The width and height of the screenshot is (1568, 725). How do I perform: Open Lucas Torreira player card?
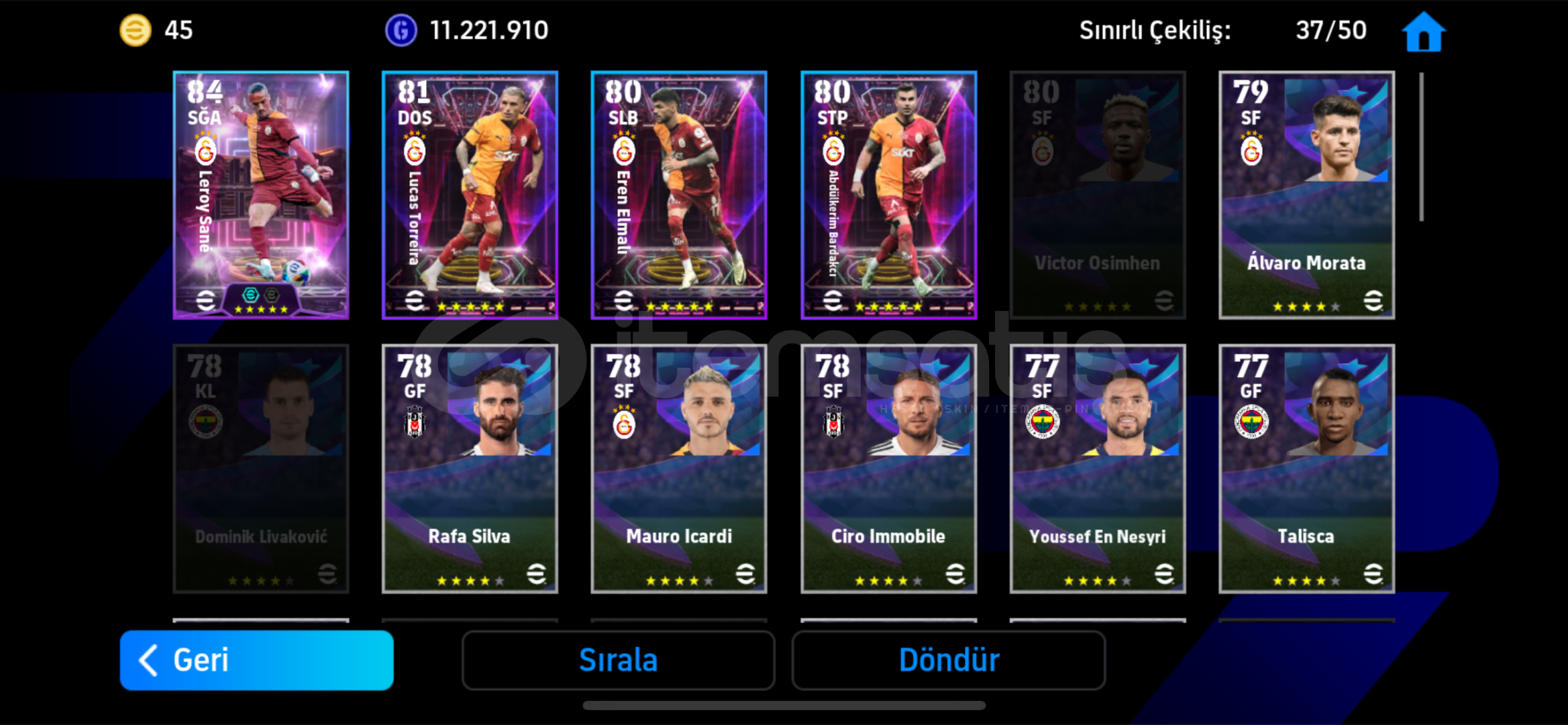(x=470, y=195)
